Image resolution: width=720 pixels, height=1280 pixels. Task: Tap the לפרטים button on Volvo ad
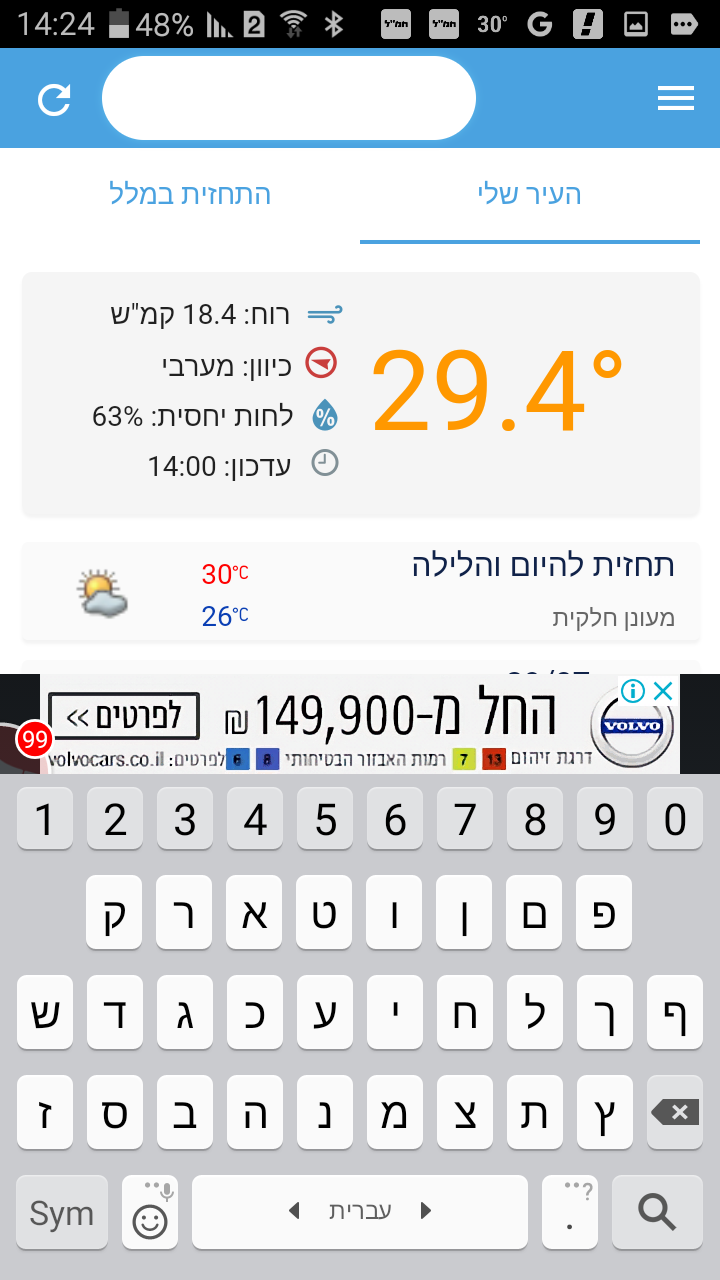pos(123,716)
